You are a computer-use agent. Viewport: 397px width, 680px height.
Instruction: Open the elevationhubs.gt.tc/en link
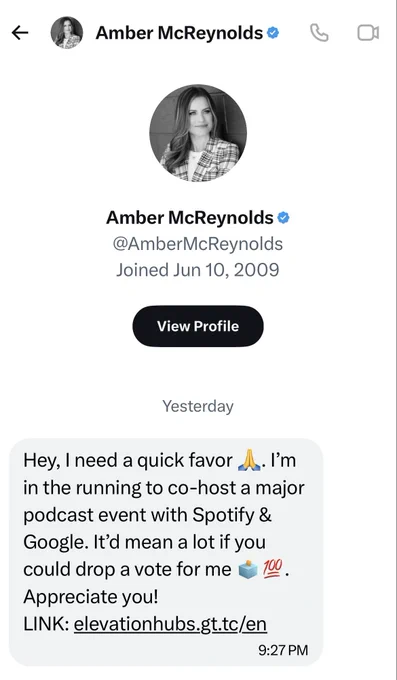coord(170,624)
